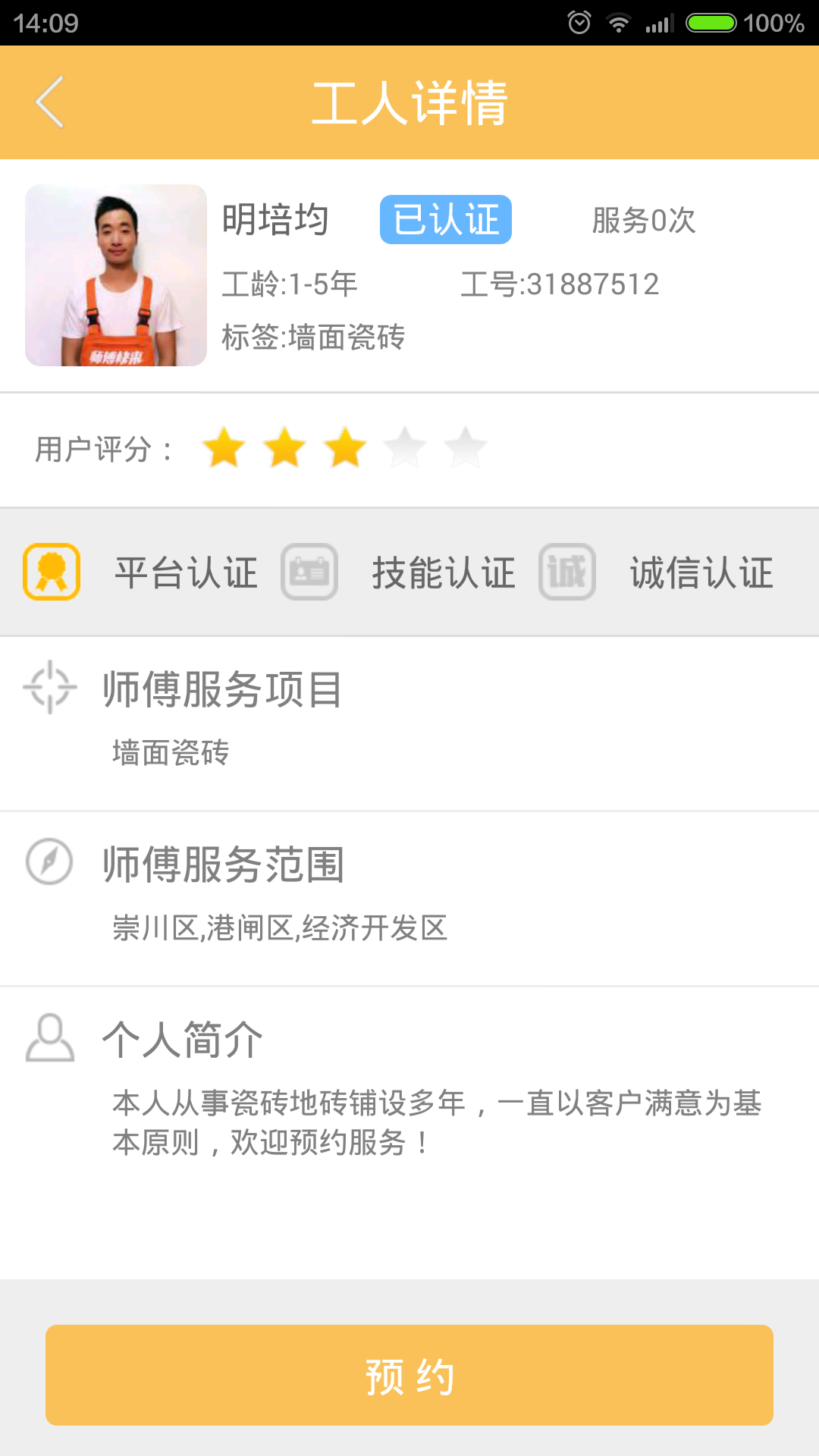Go back from the 工人详情 page

click(x=50, y=102)
